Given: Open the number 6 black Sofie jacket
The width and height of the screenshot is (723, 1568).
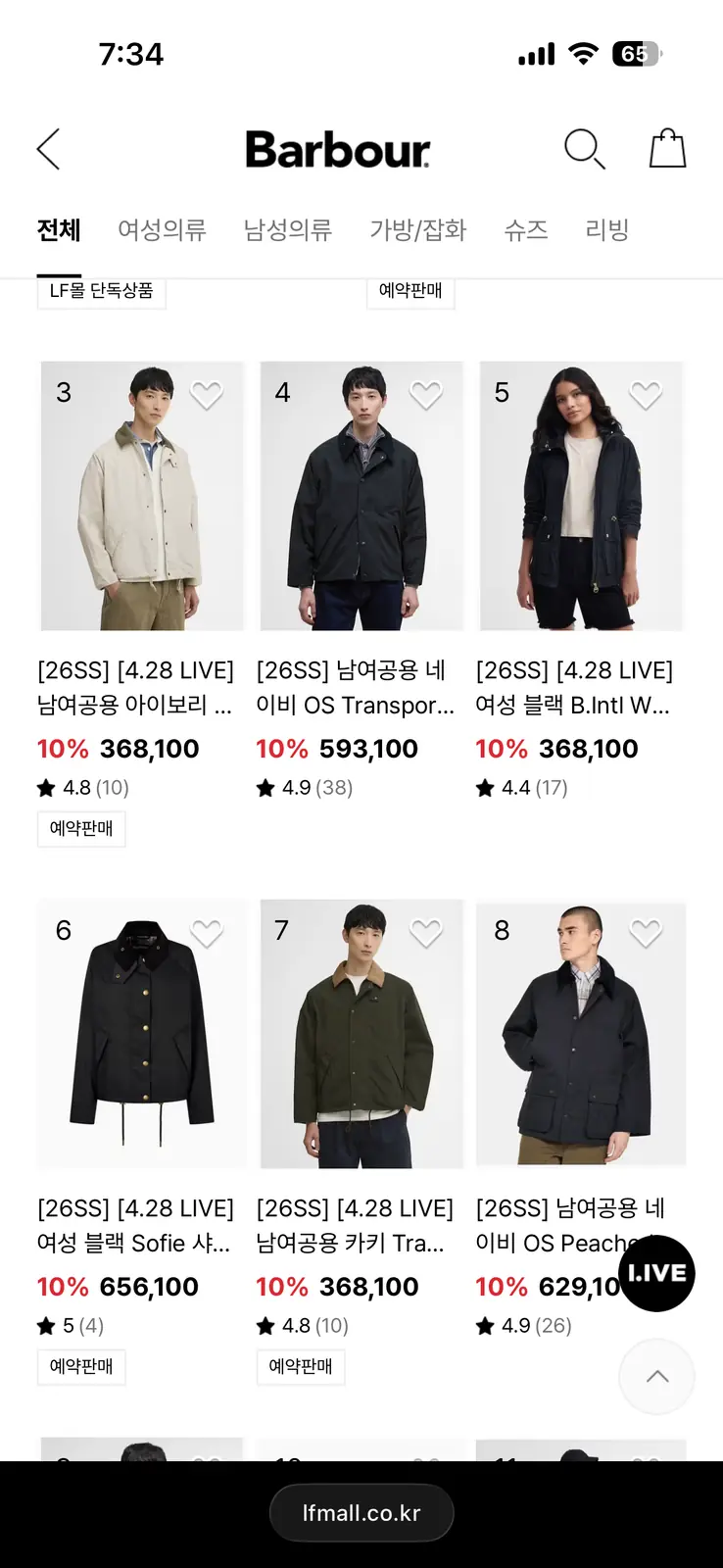Looking at the screenshot, I should [142, 1034].
